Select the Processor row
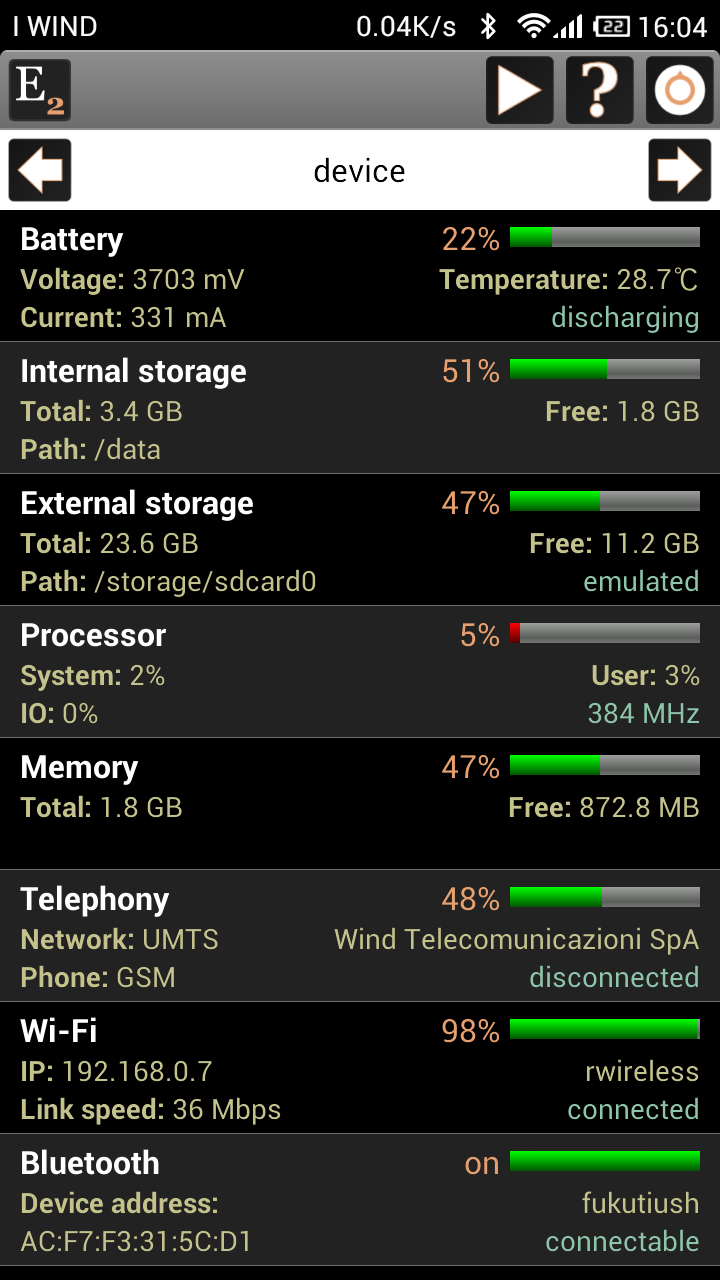 pos(360,672)
